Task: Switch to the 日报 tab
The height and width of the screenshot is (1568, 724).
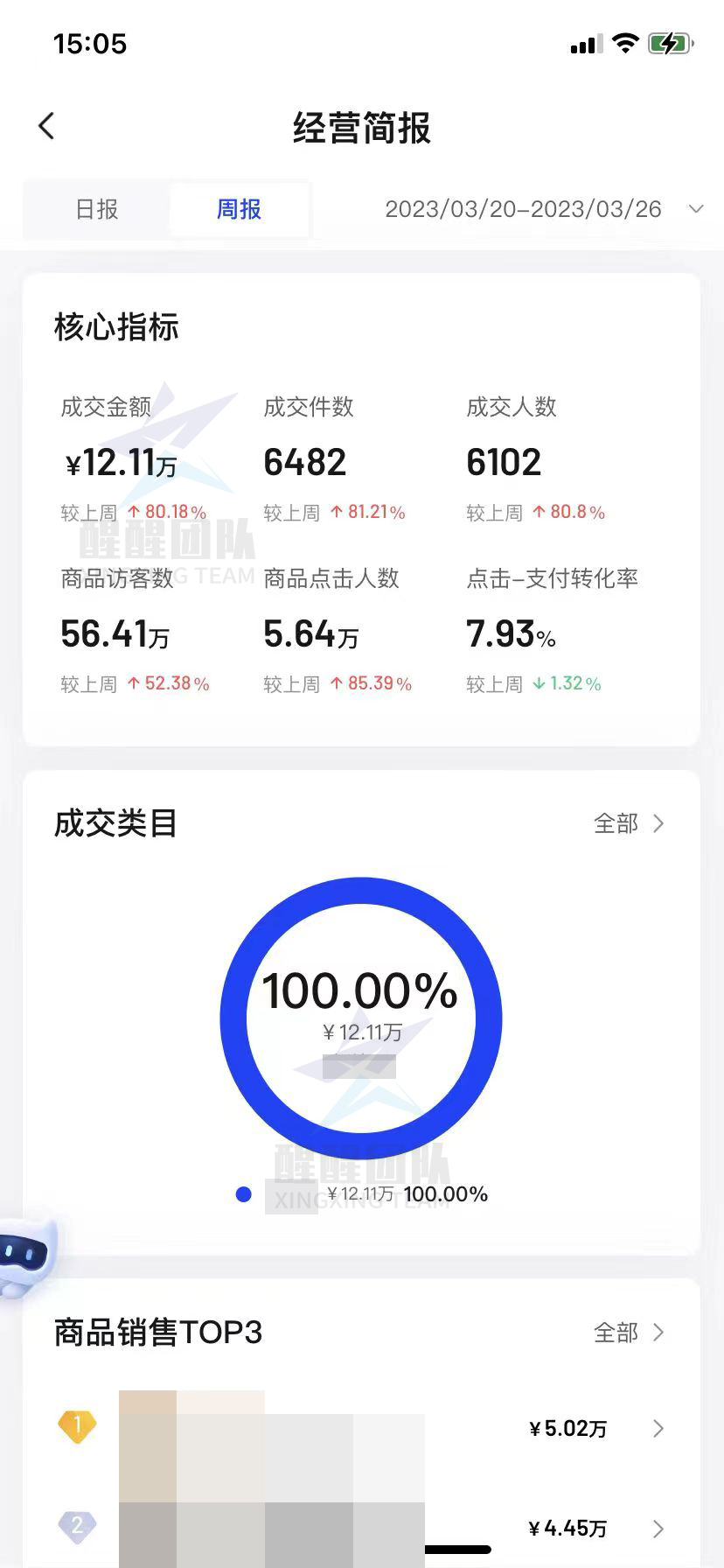Action: tap(96, 209)
